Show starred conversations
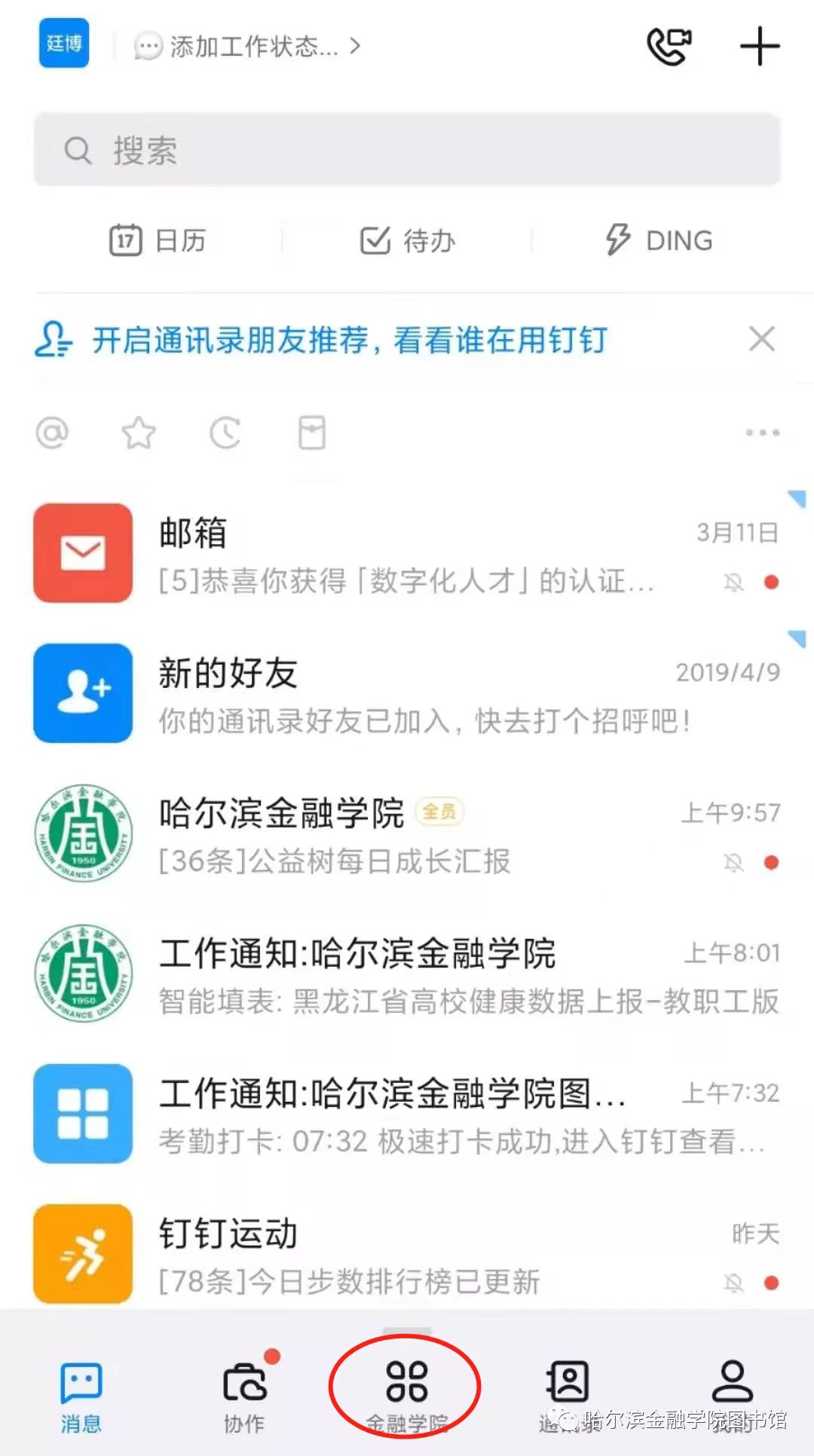The height and width of the screenshot is (1456, 814). [x=139, y=433]
